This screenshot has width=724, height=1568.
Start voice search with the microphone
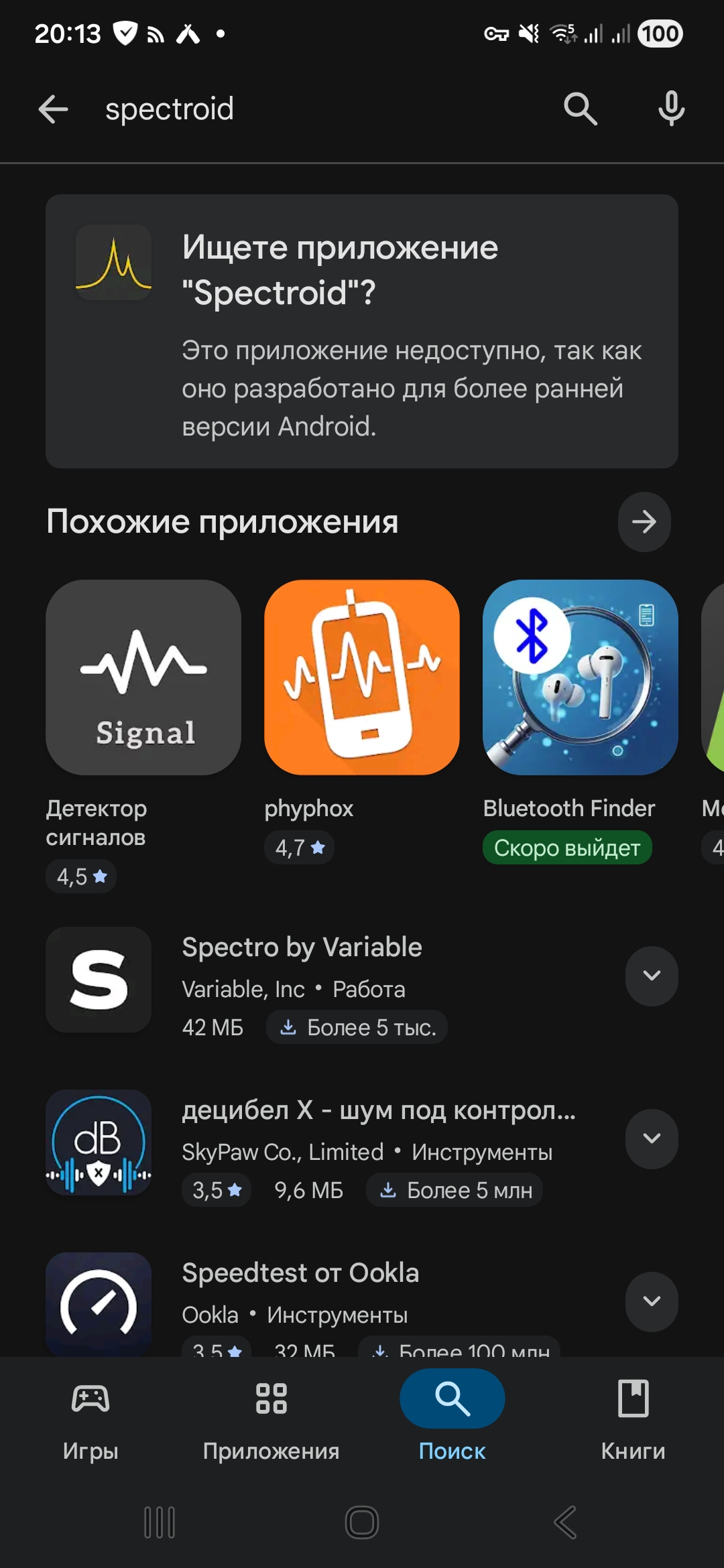671,109
